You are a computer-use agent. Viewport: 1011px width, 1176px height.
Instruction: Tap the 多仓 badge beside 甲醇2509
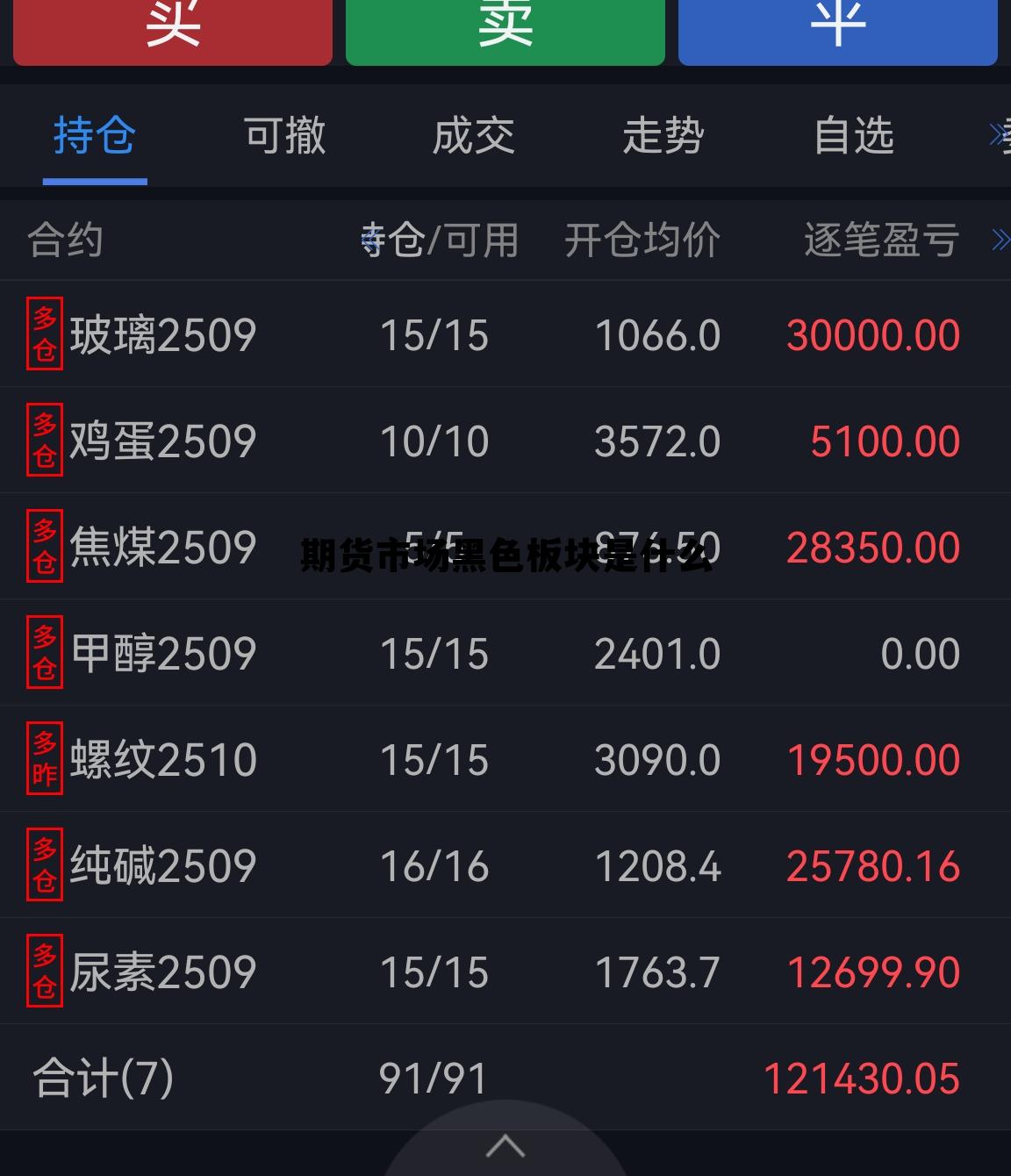[45, 653]
